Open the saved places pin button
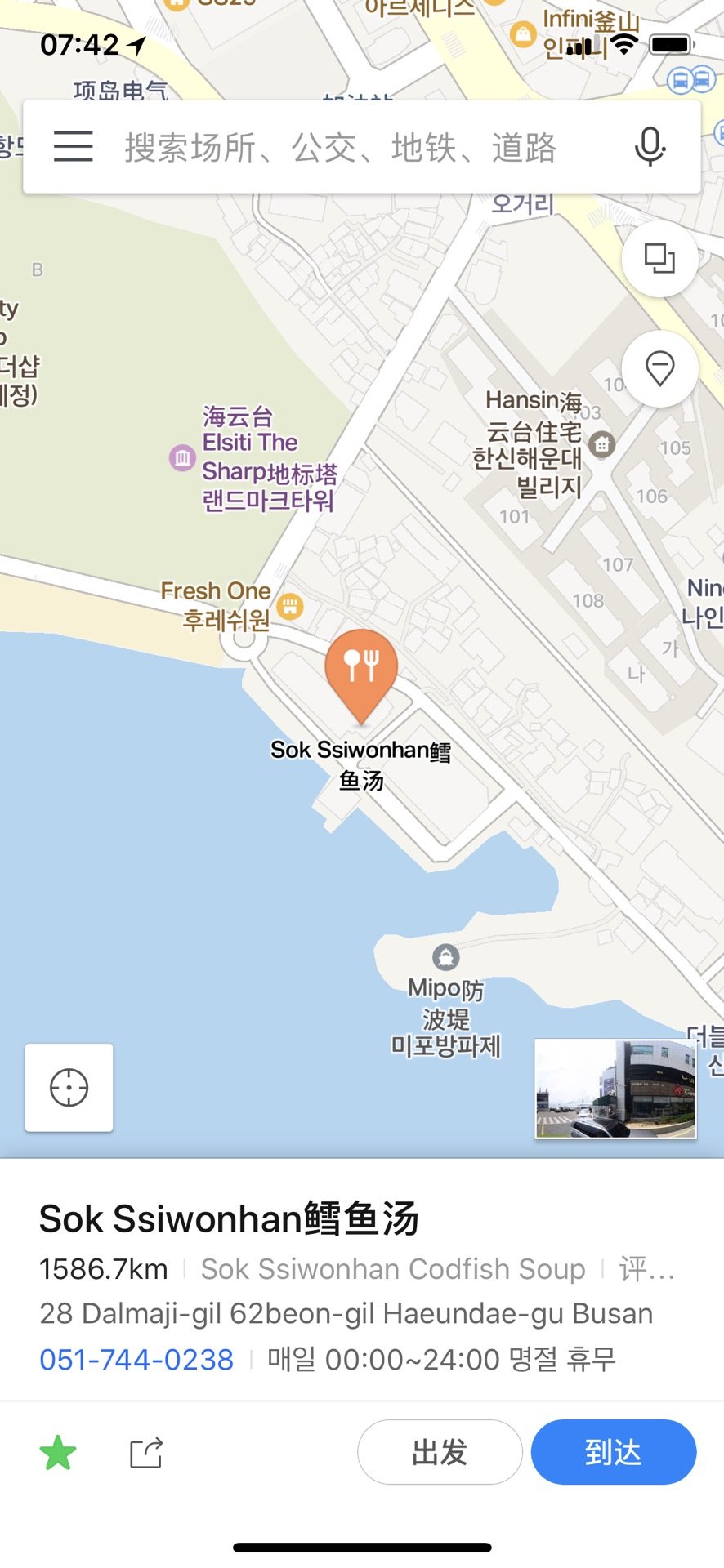The image size is (724, 1568). pyautogui.click(x=659, y=369)
